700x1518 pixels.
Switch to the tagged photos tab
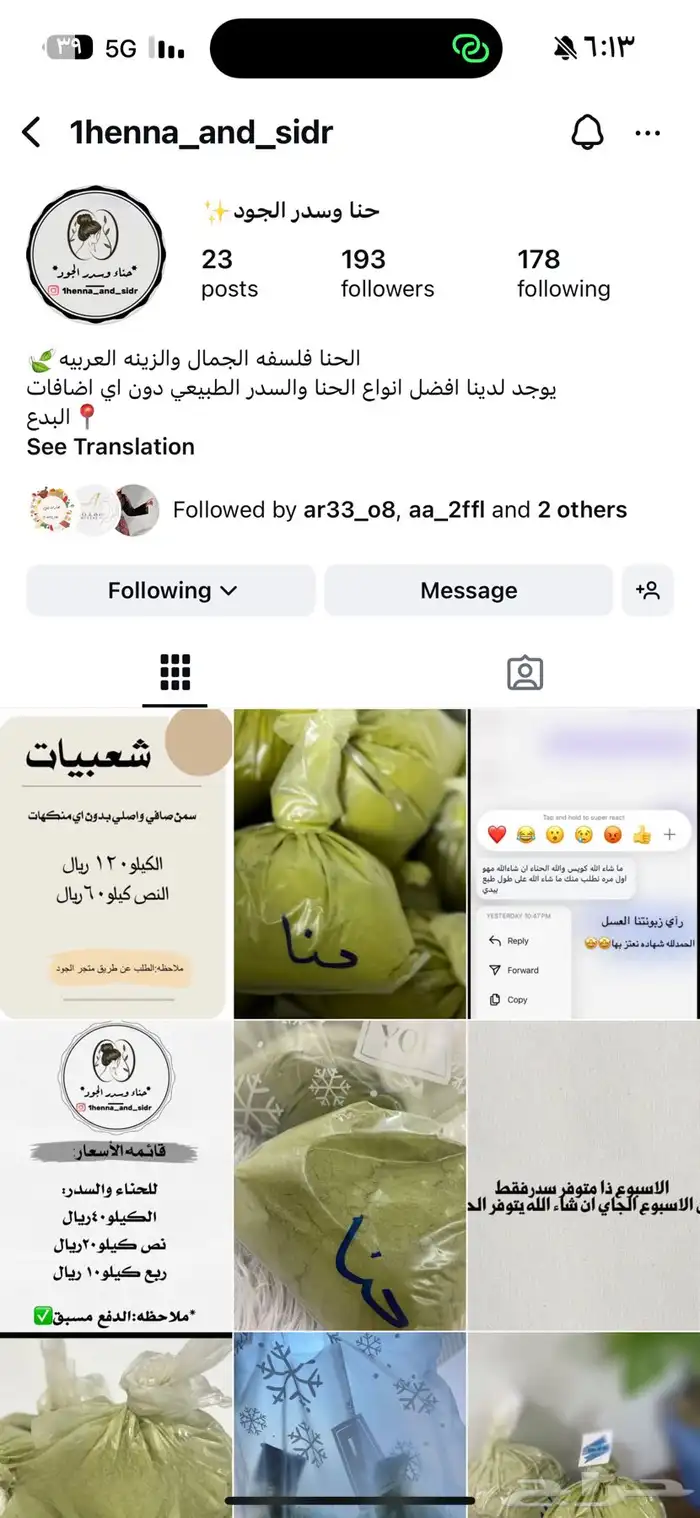coord(524,673)
